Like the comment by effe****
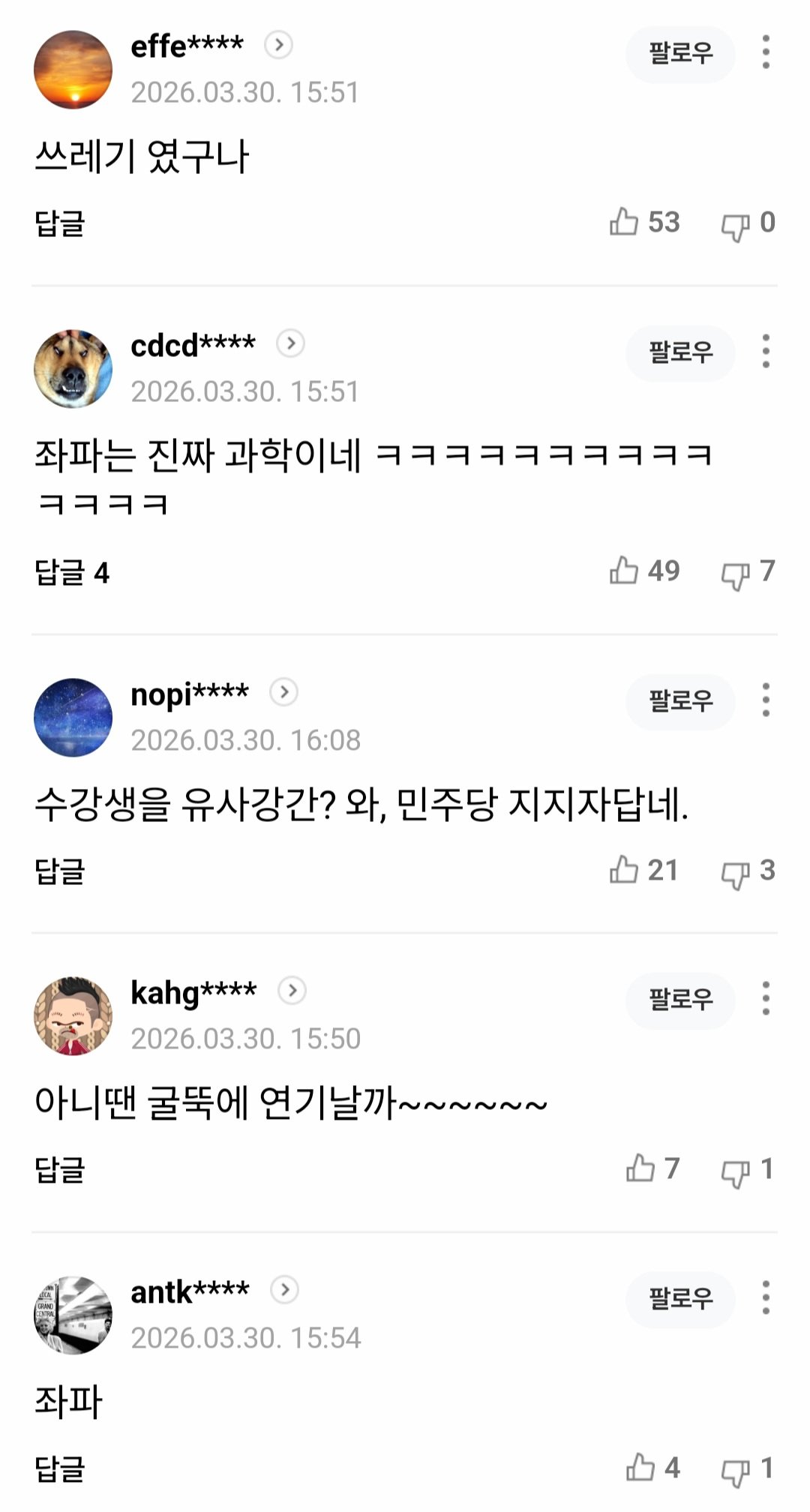The image size is (810, 1512). tap(624, 223)
